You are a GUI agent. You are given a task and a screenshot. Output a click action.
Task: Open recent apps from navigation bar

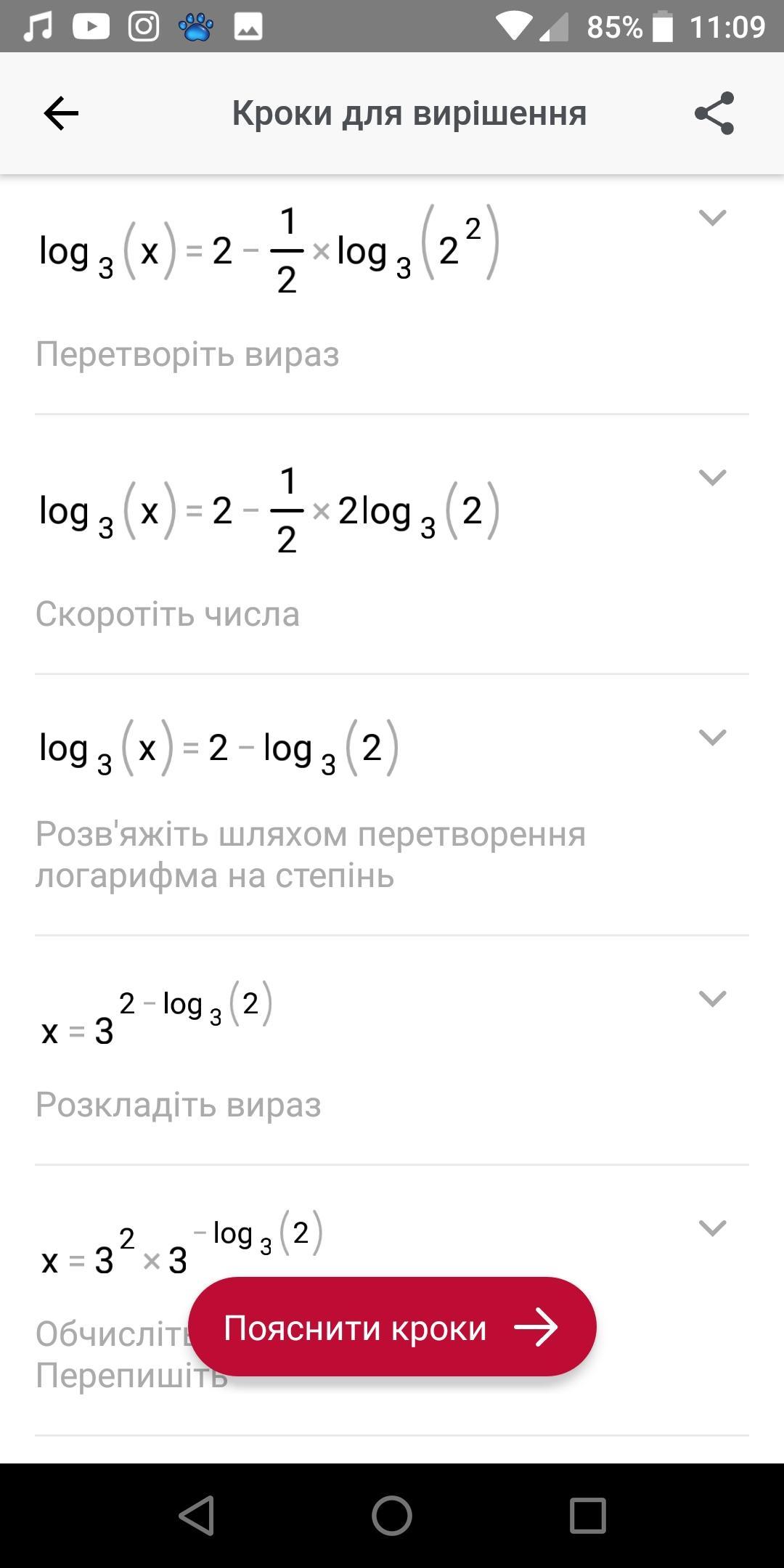click(x=587, y=1516)
